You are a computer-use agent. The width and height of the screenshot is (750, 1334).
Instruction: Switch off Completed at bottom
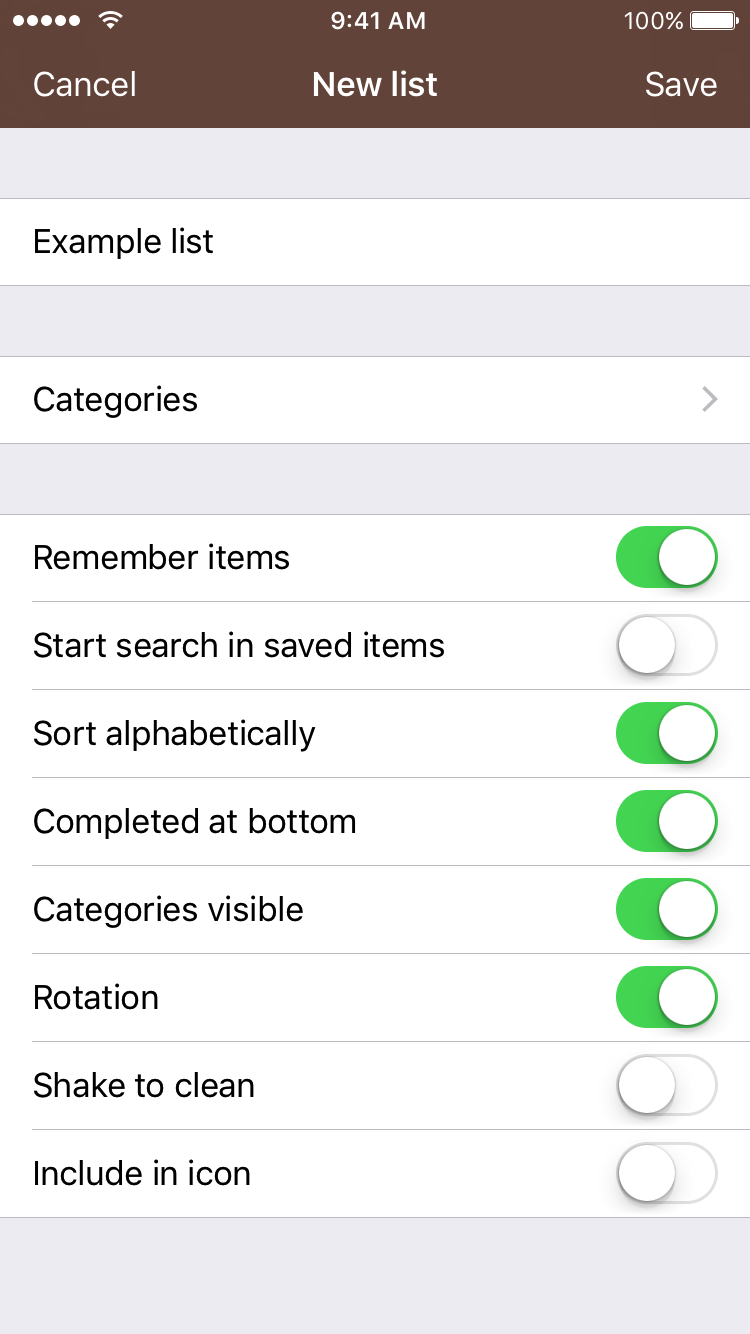click(x=667, y=821)
